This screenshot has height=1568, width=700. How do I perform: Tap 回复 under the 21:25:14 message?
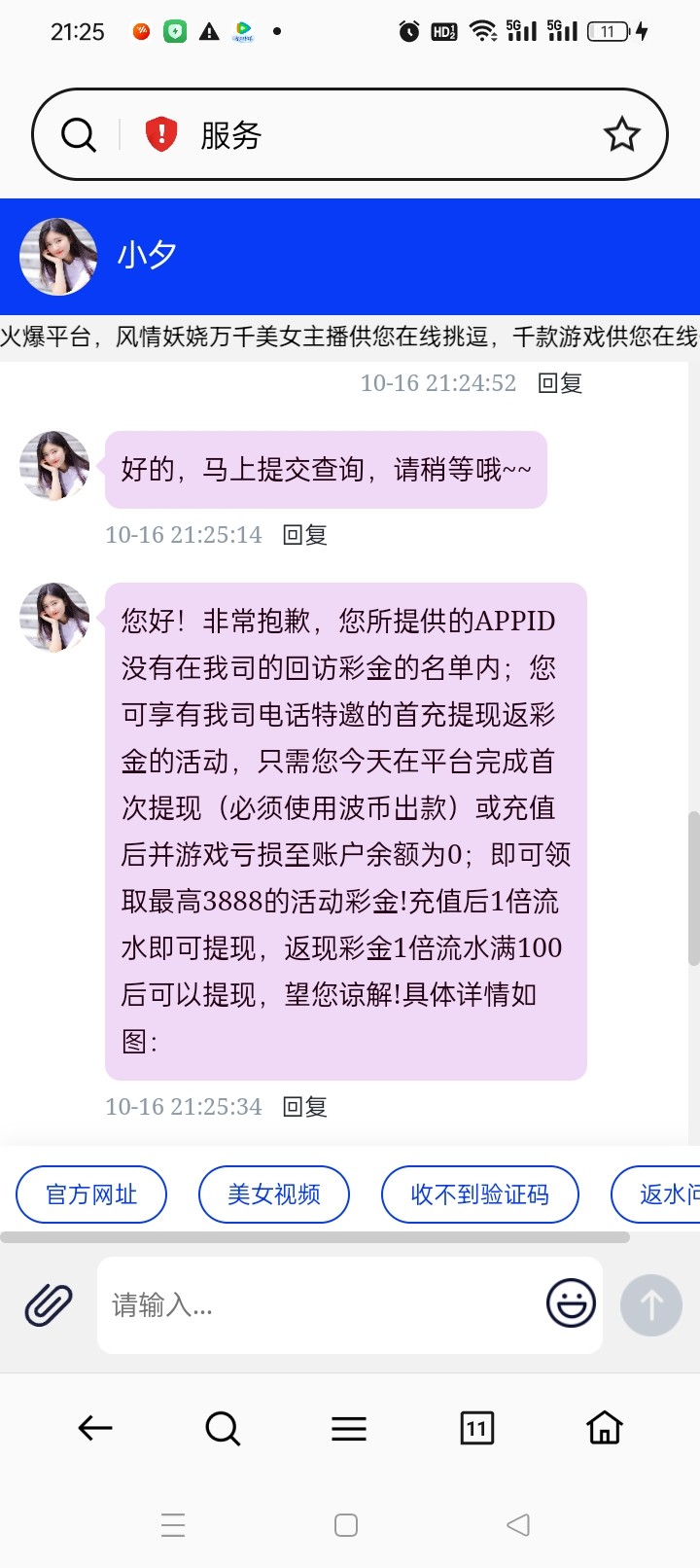304,535
